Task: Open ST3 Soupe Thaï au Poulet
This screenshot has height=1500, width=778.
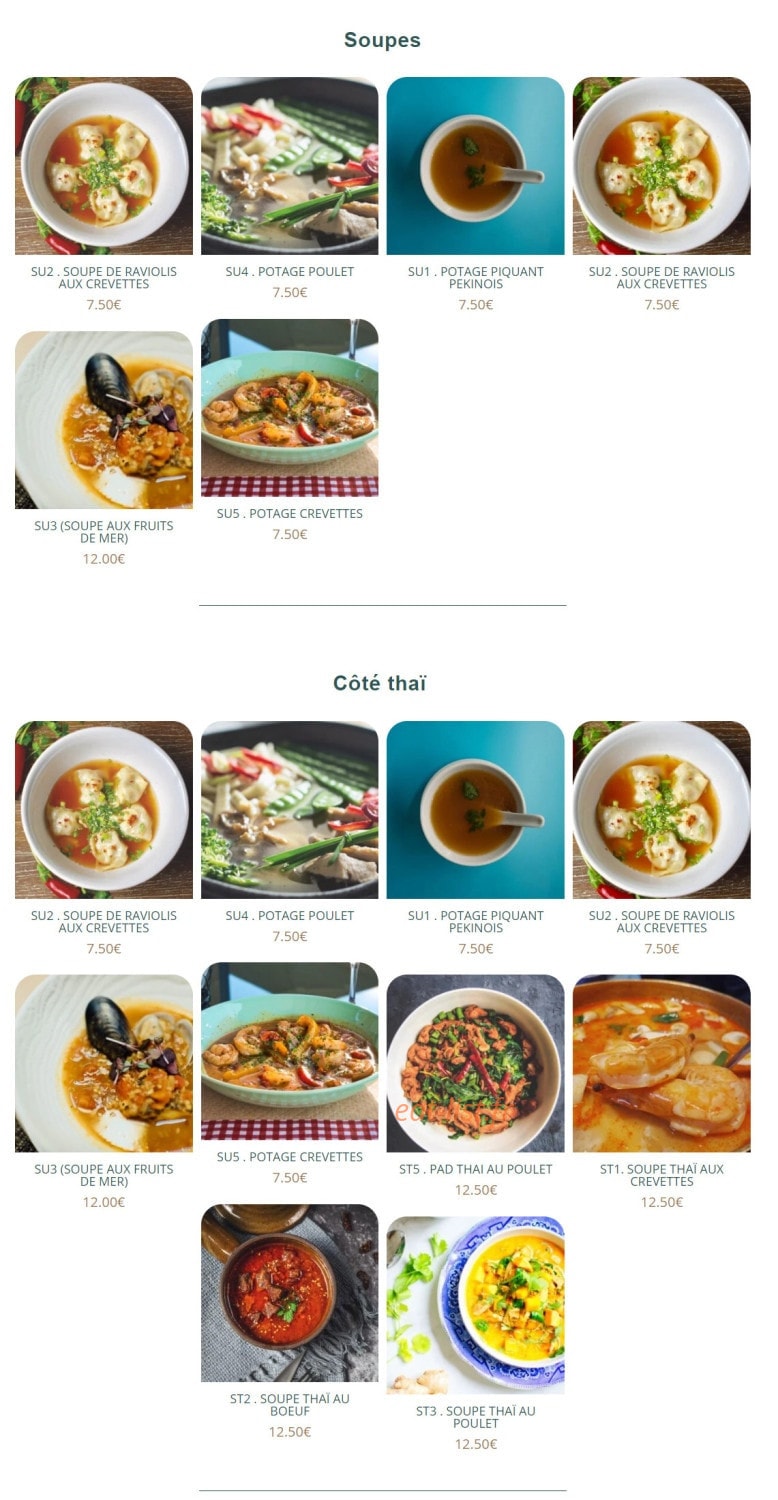Action: (x=475, y=1305)
